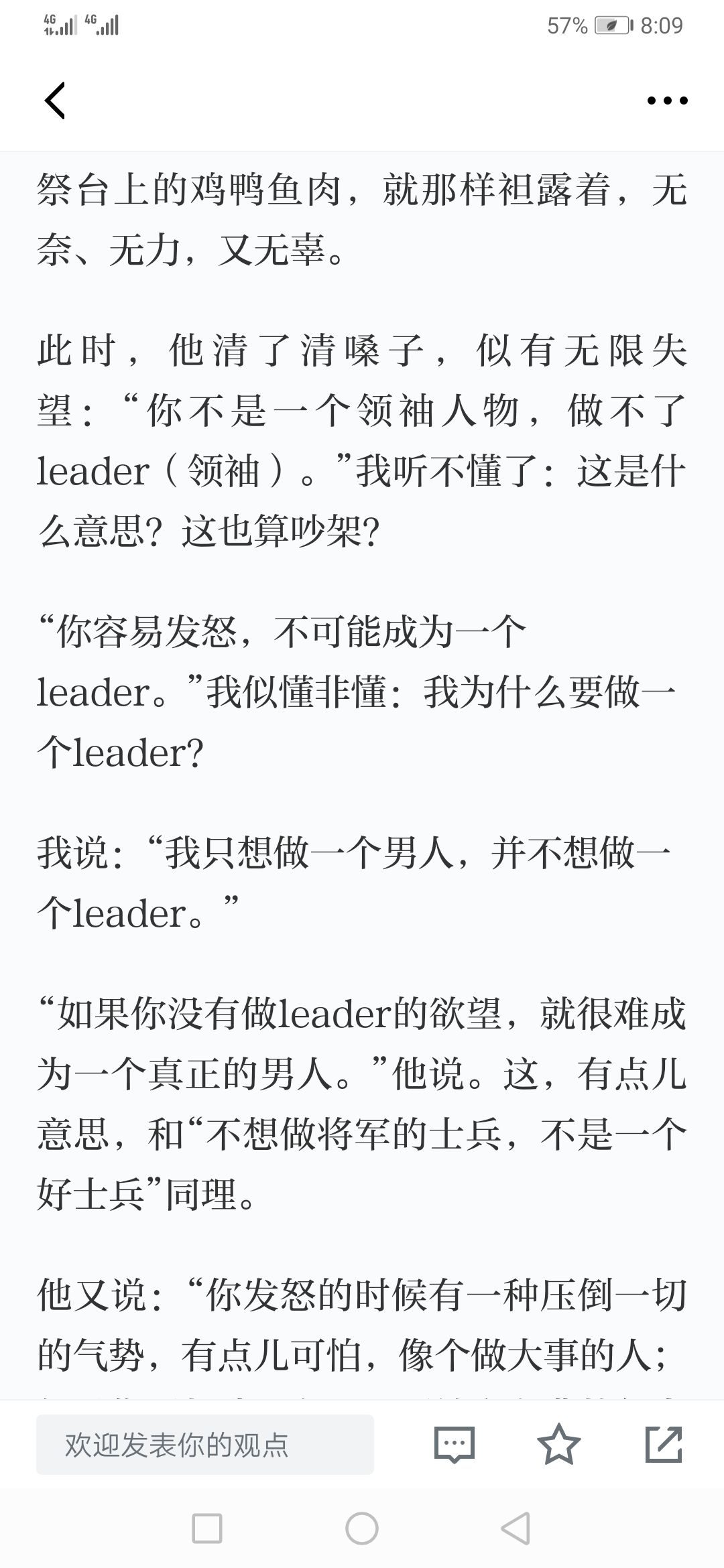Tap the comment box '欢迎发表你的观点'

[x=205, y=1445]
